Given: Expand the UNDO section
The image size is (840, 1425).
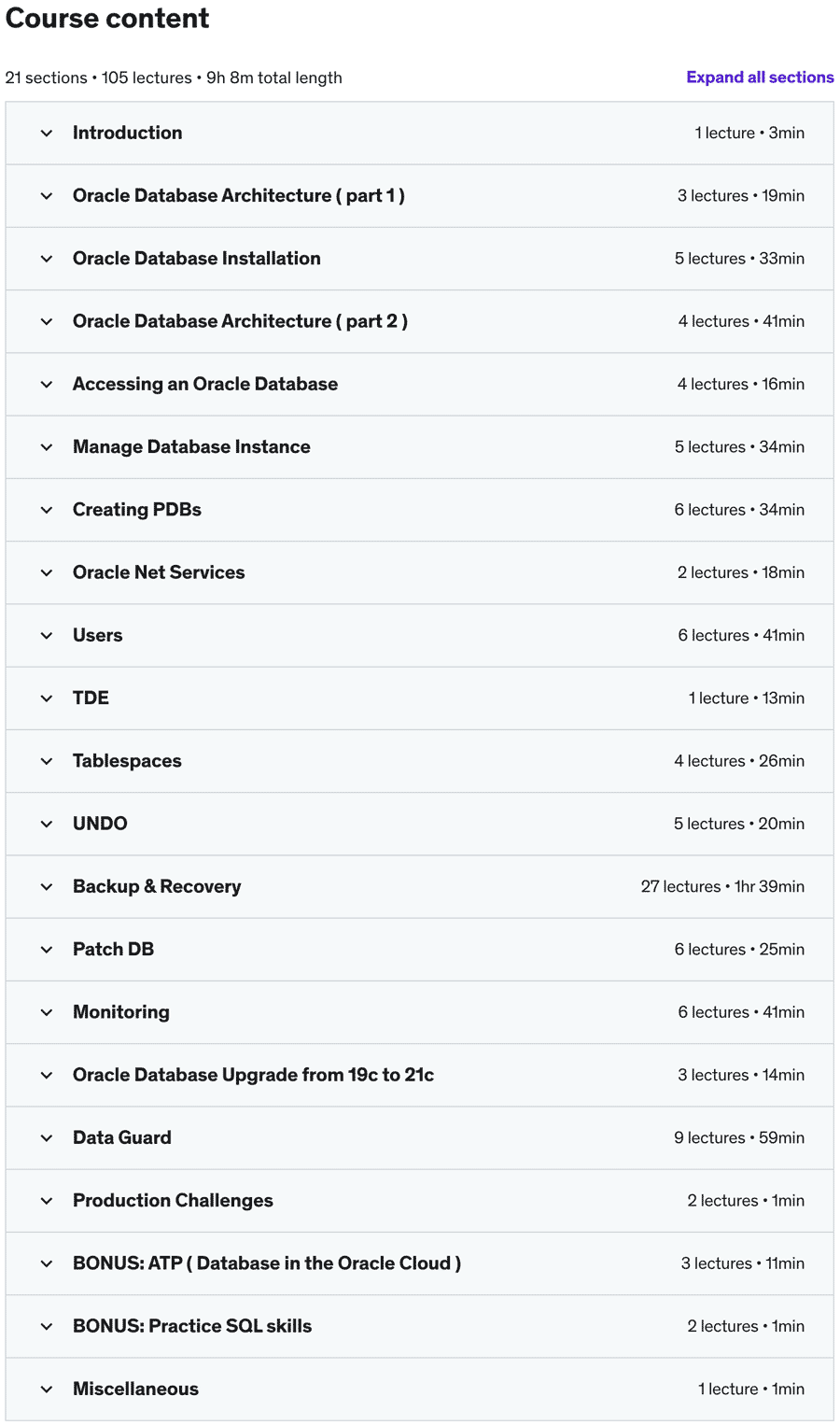Looking at the screenshot, I should [419, 824].
